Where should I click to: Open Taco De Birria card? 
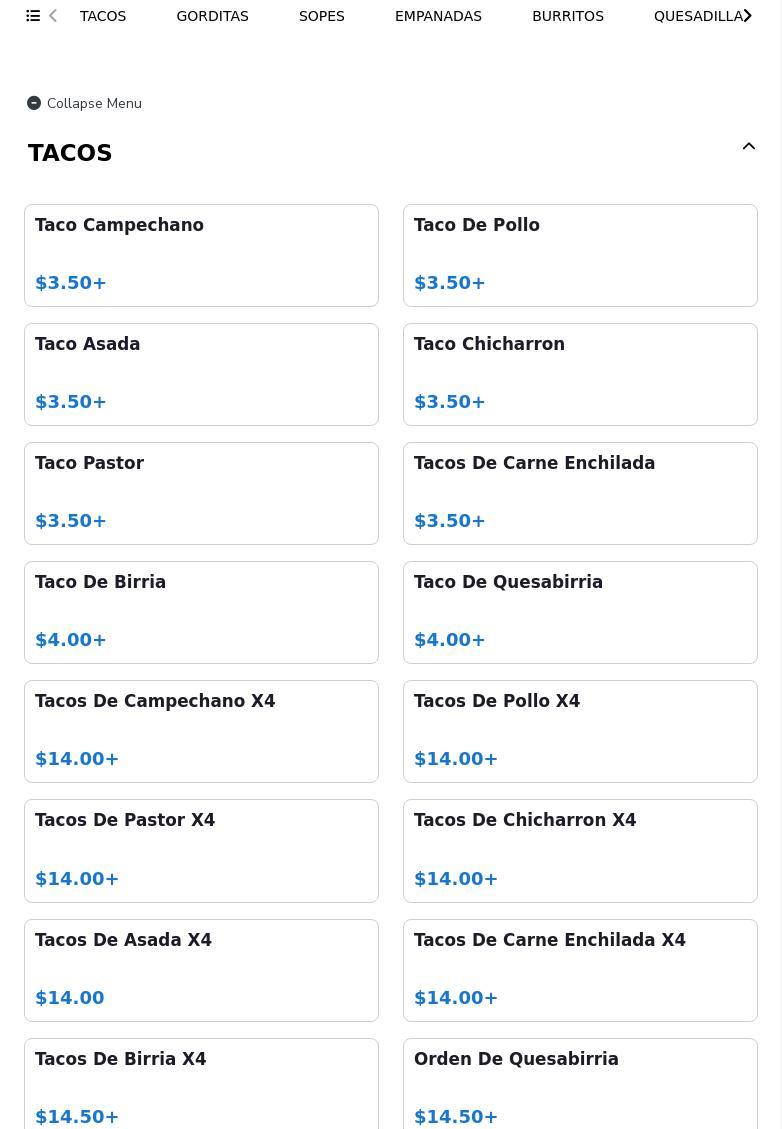click(x=201, y=612)
